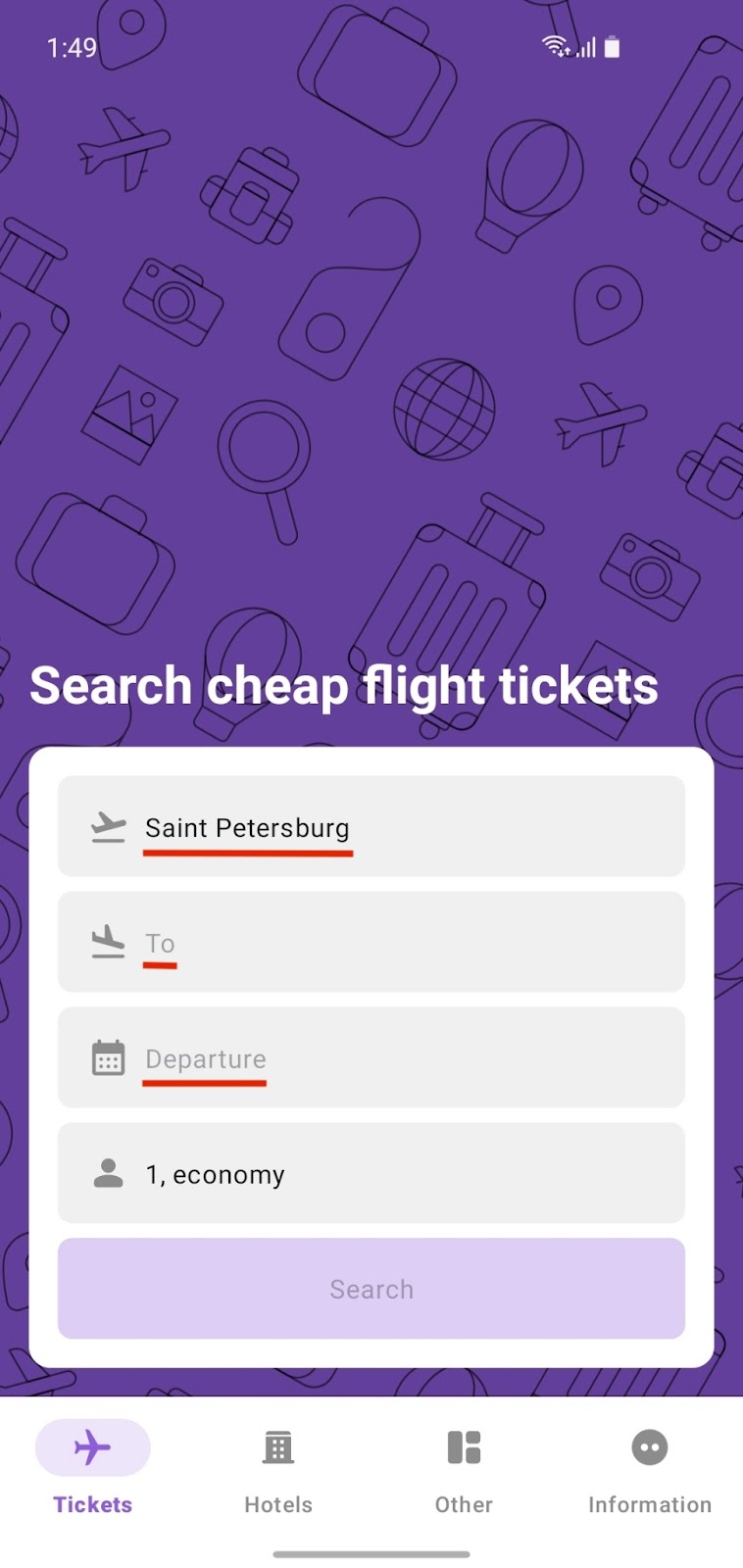Change passengers from 1, economy
Image resolution: width=743 pixels, height=1568 pixels.
tap(371, 1173)
